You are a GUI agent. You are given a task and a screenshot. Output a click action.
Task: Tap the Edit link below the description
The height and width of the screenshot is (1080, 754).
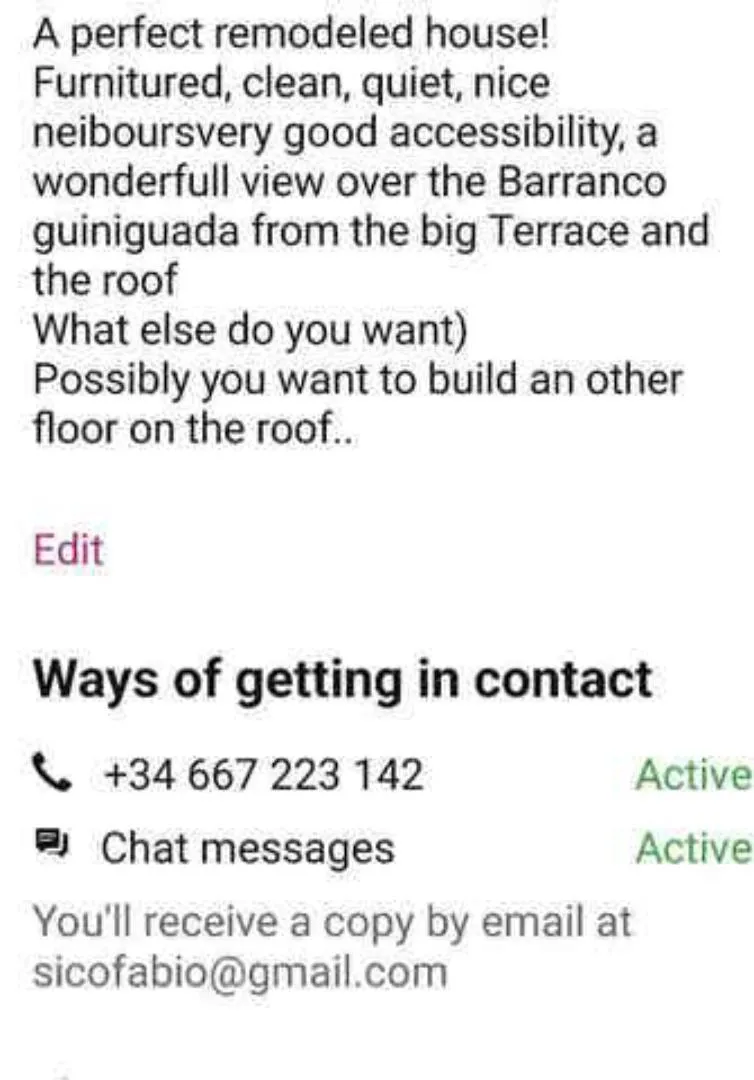(68, 551)
